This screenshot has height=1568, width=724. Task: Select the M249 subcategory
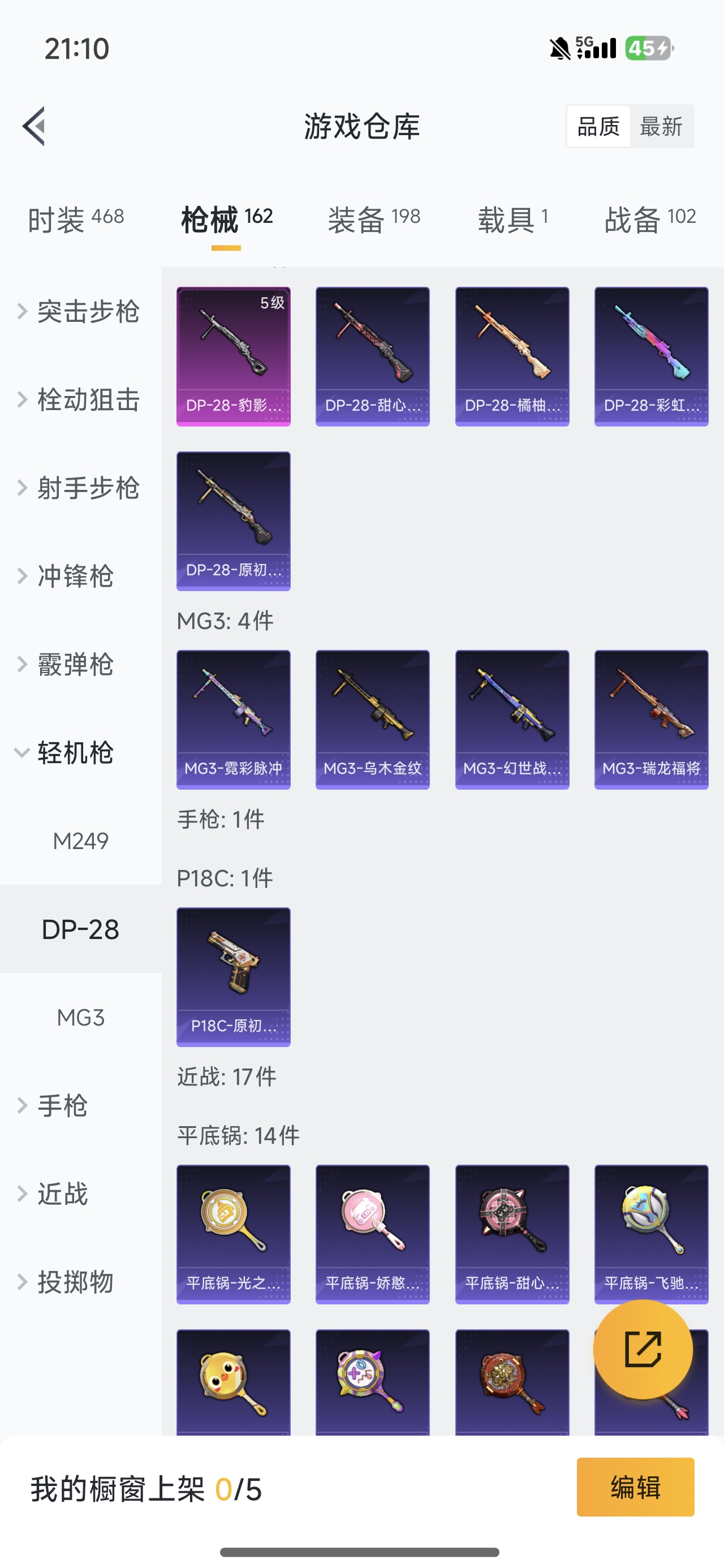(80, 841)
